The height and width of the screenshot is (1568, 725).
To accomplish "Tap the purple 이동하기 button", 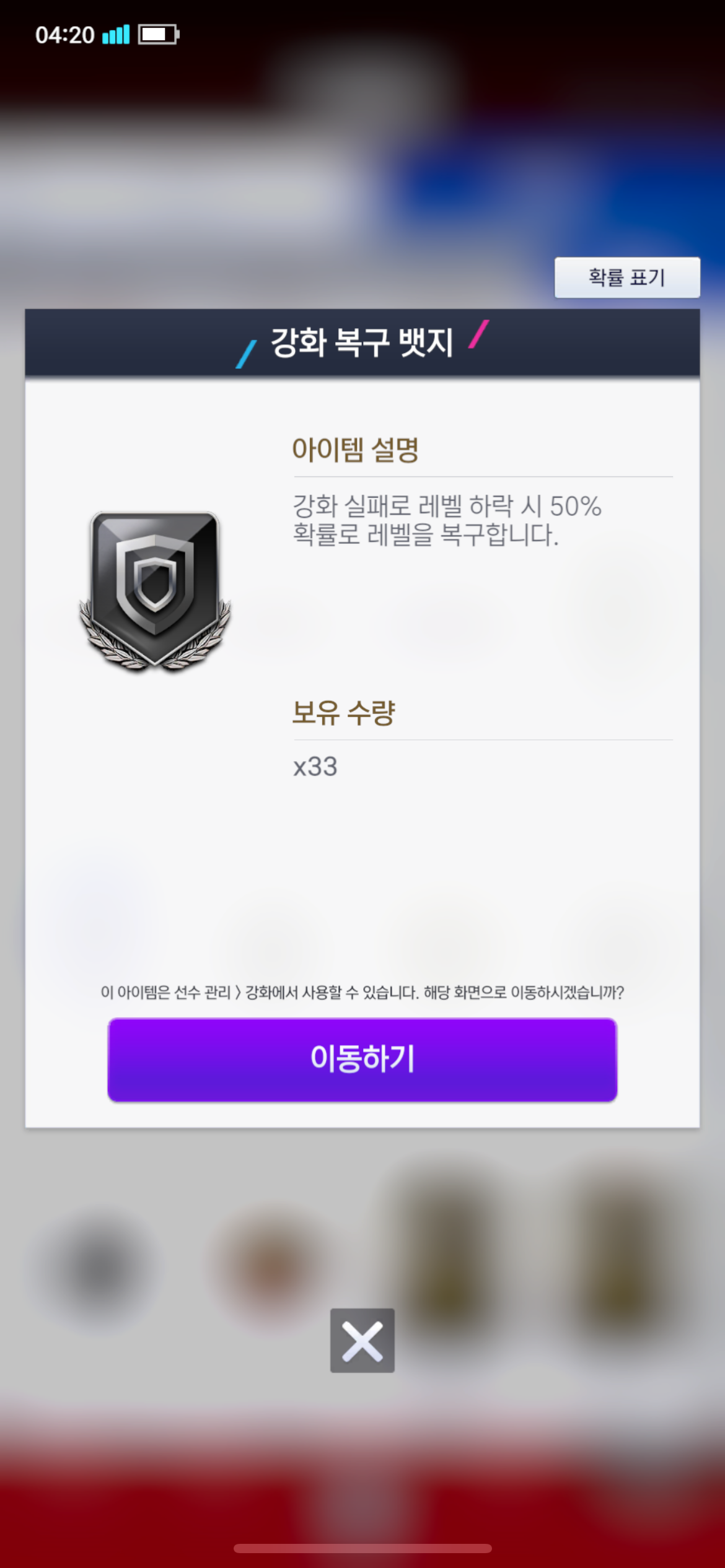I will (x=362, y=1059).
